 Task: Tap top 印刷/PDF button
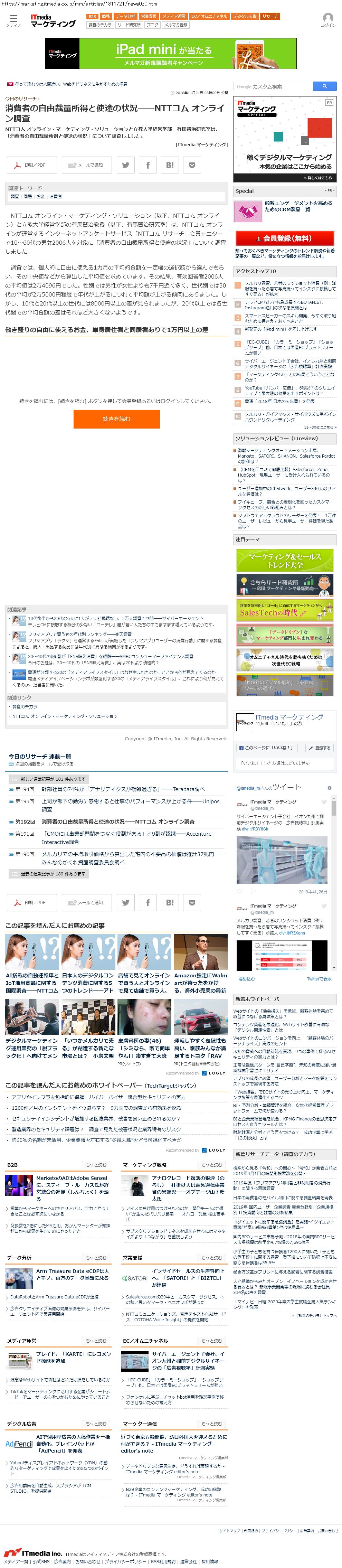[x=32, y=165]
